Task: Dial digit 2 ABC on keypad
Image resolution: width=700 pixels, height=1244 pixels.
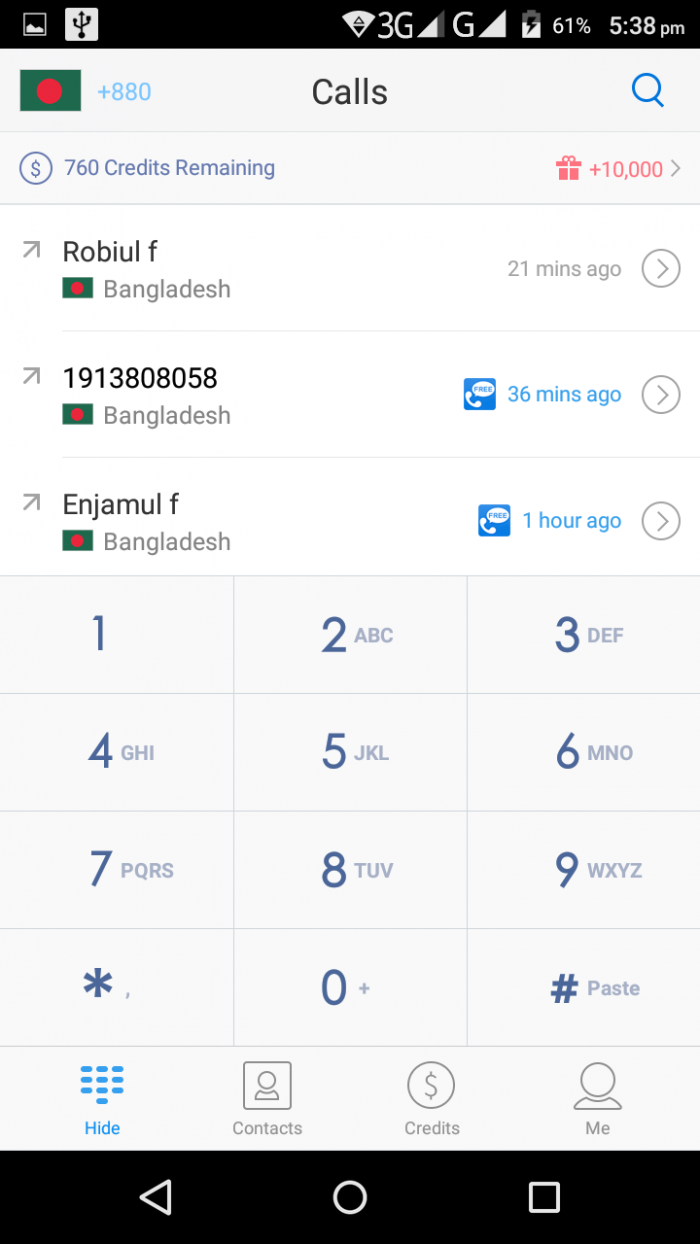Action: coord(350,634)
